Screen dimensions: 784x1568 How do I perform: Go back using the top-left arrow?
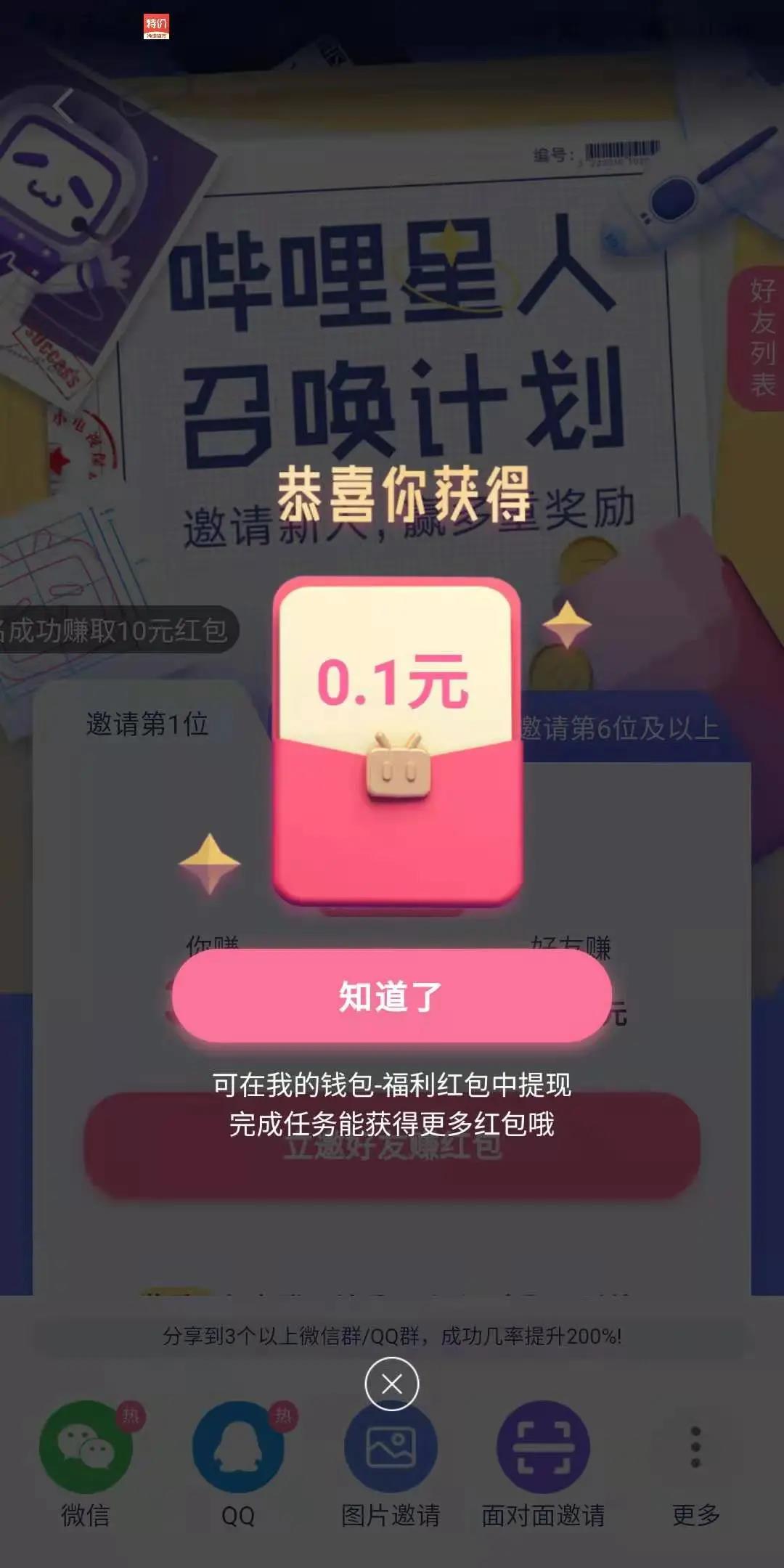click(x=64, y=107)
